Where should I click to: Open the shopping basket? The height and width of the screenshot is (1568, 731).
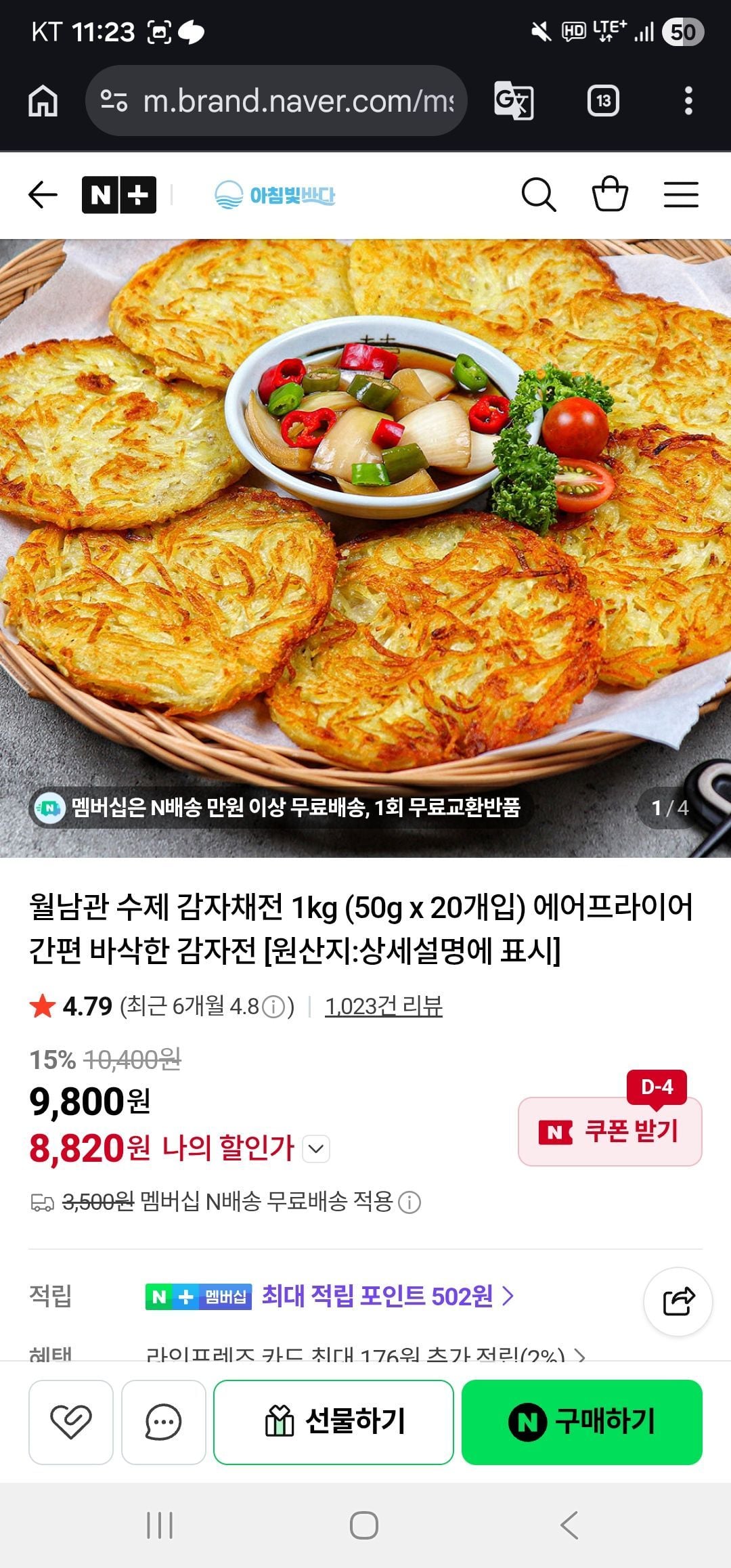[x=610, y=195]
